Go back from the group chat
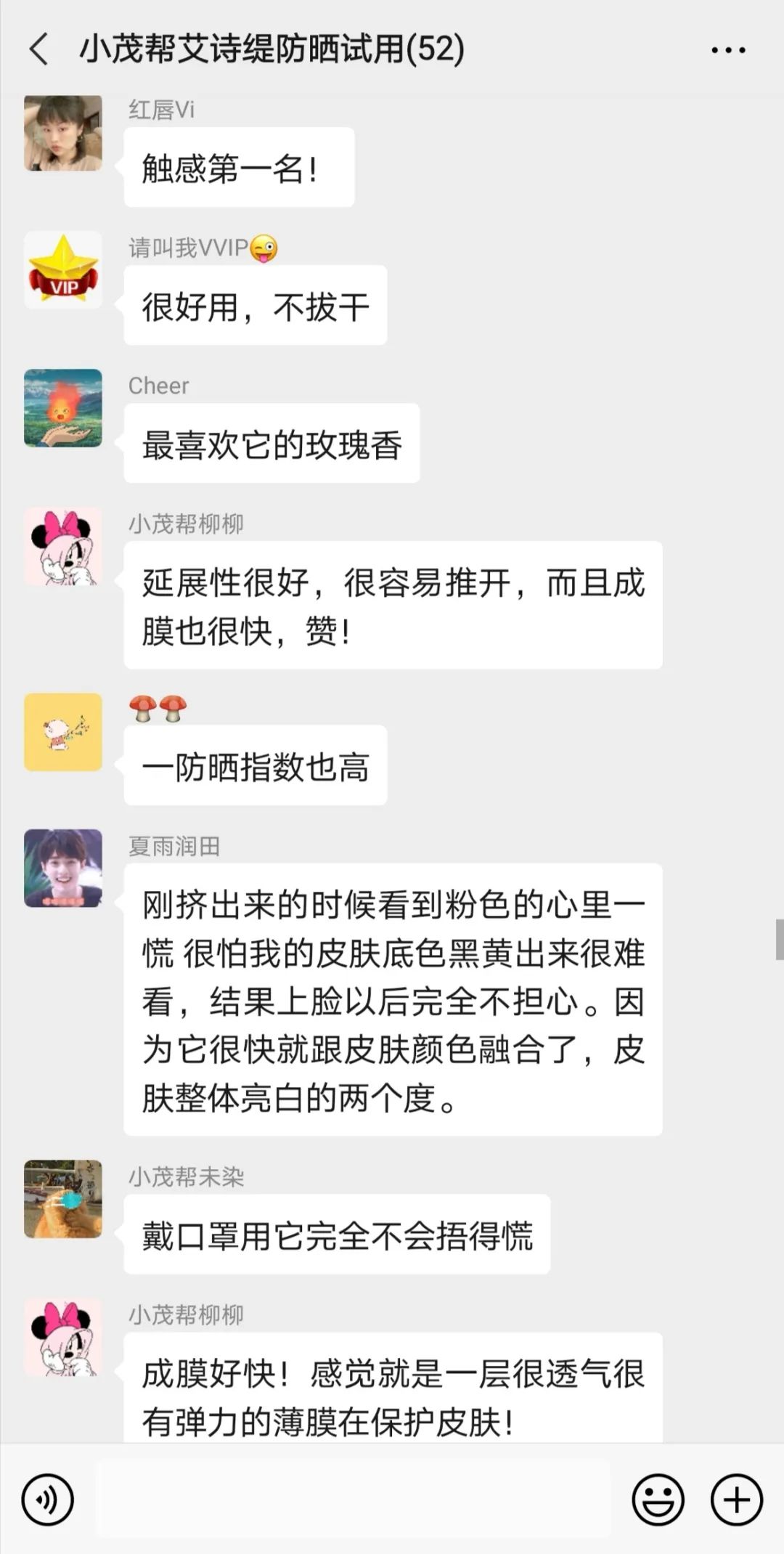 tap(39, 49)
